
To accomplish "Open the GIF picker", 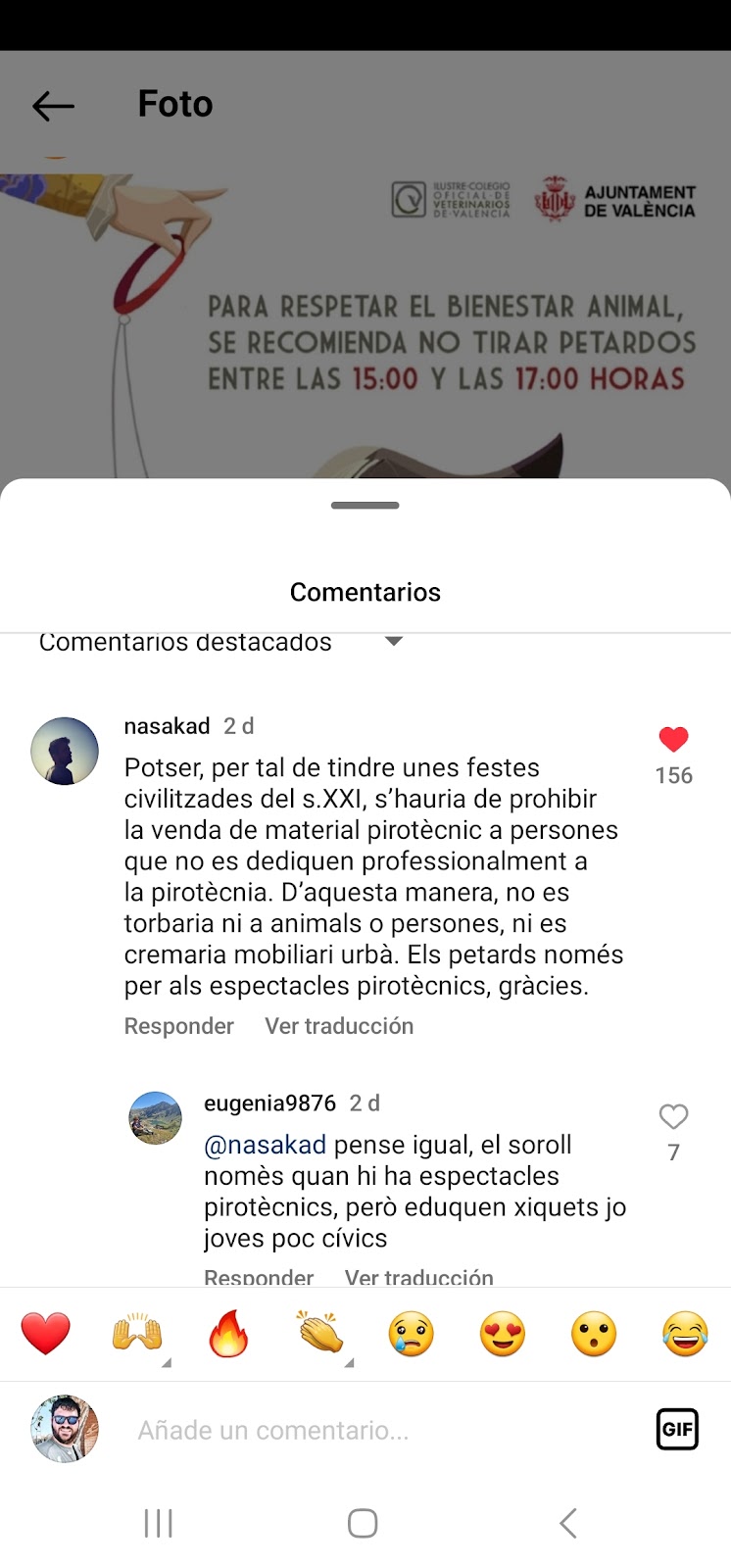I will [x=677, y=1429].
